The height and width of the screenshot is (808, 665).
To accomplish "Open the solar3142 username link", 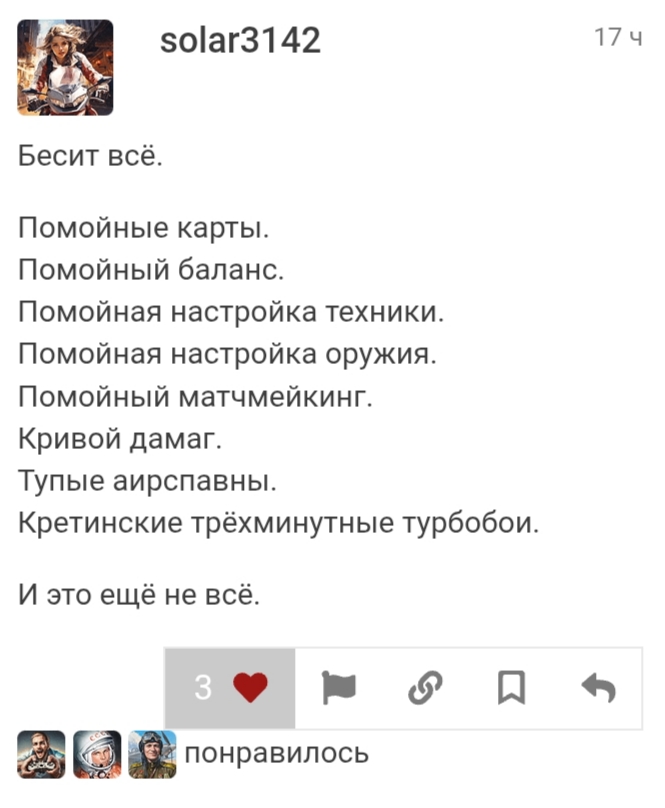I will pyautogui.click(x=240, y=41).
